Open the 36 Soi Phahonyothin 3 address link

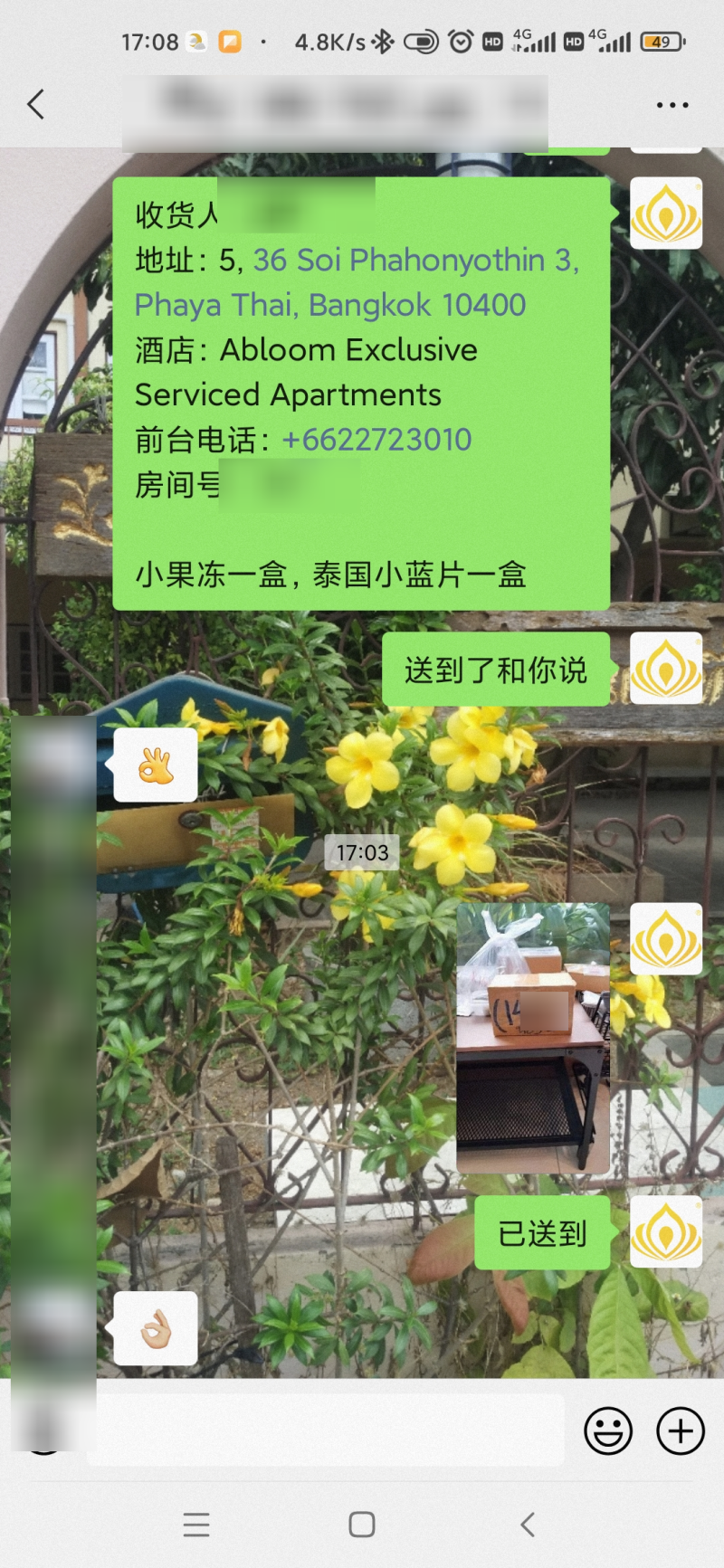[414, 261]
